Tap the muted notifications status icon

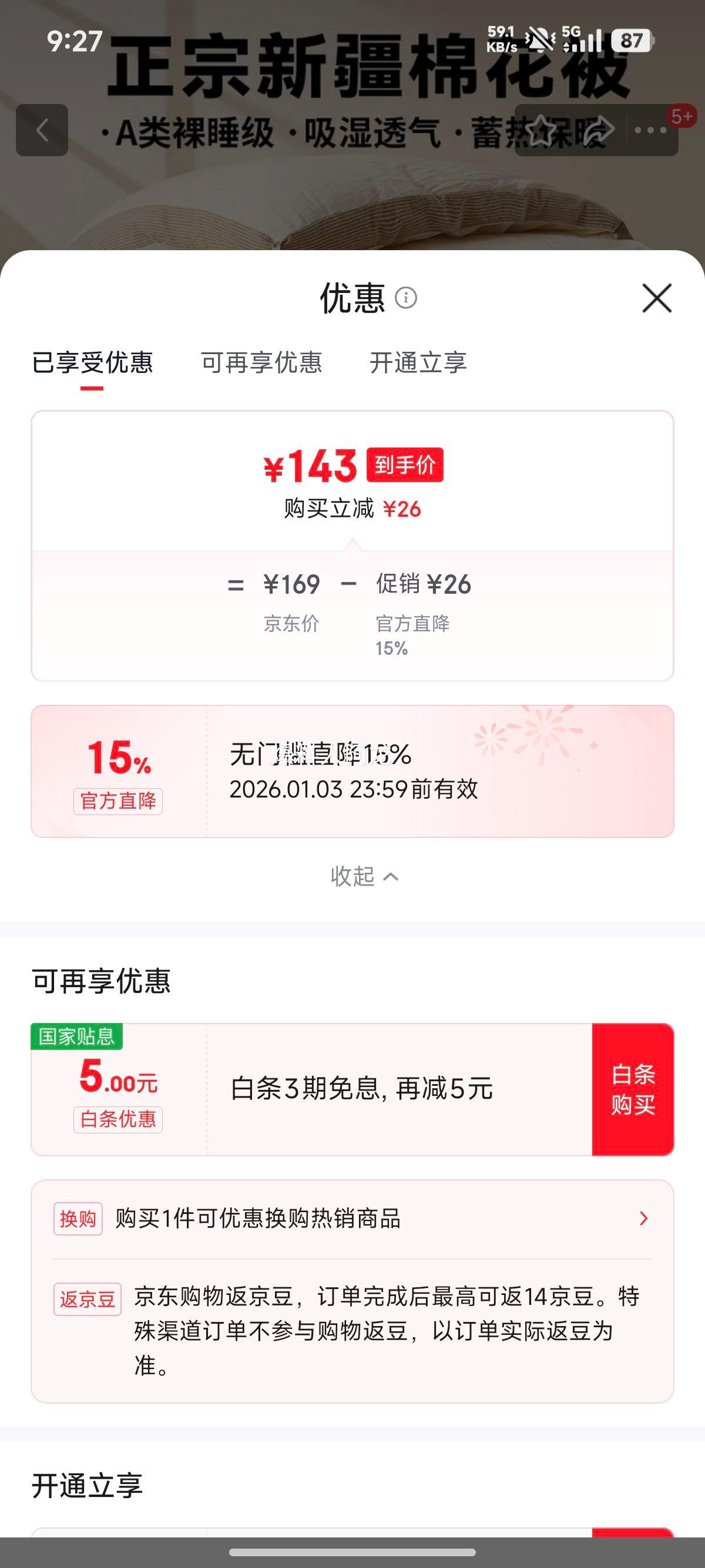[x=540, y=38]
